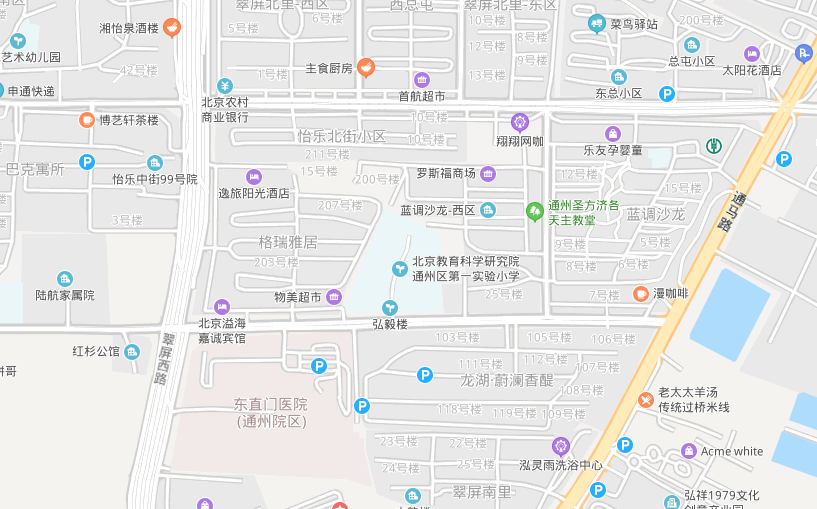The height and width of the screenshot is (509, 817).
Task: Select the 罗斯福商场 shopping marker
Action: (488, 173)
